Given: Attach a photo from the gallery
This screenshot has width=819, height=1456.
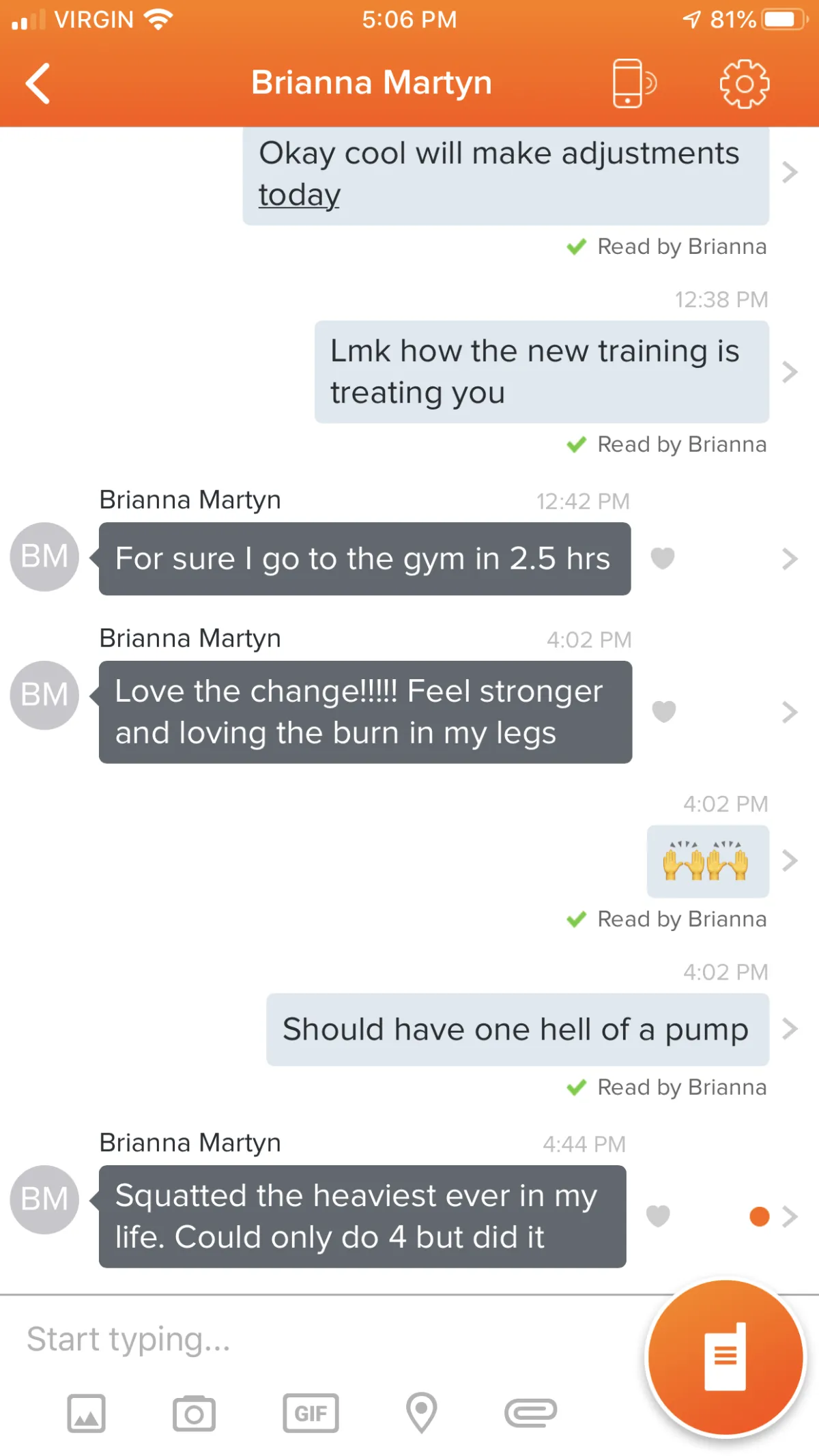Looking at the screenshot, I should pos(86,1413).
